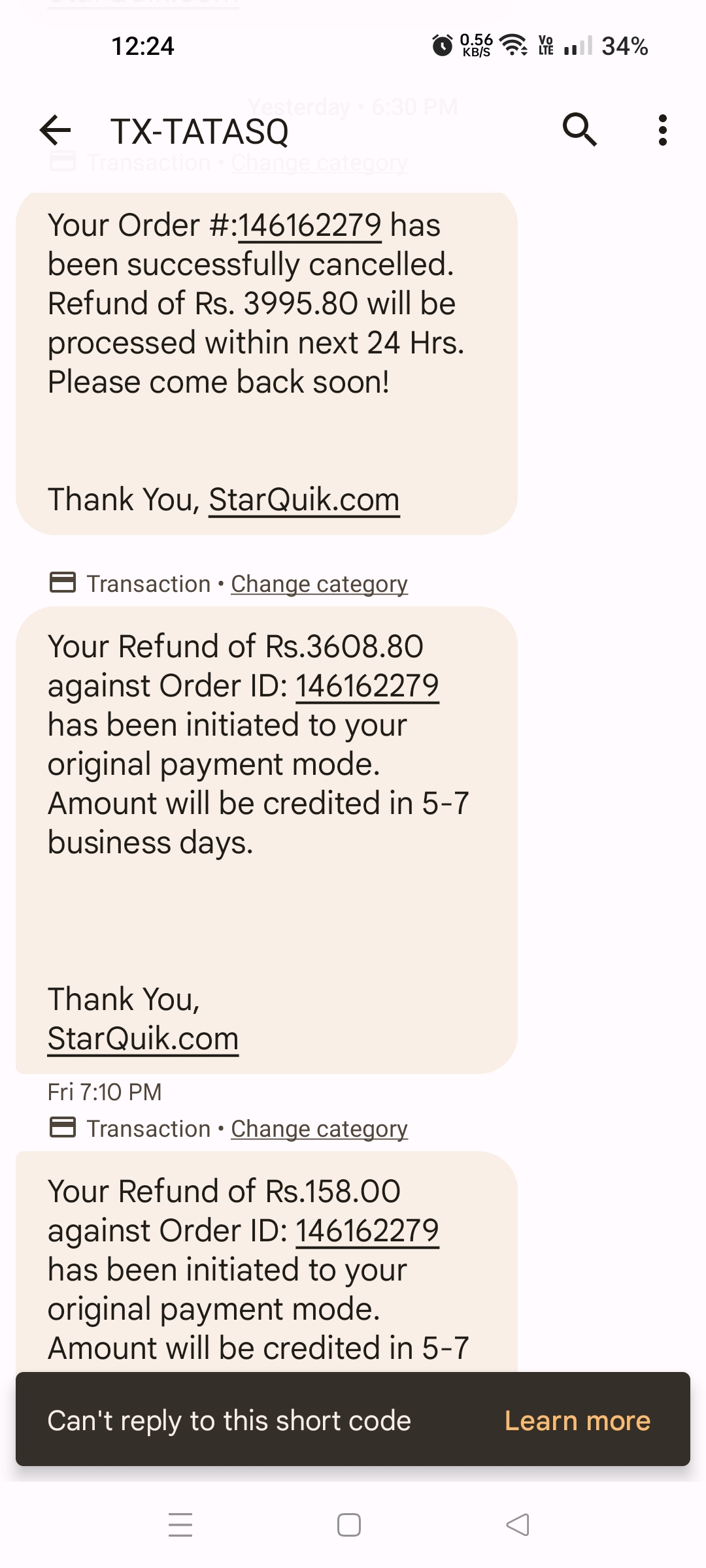
Task: Tap Learn more about short code replies
Action: point(577,1421)
